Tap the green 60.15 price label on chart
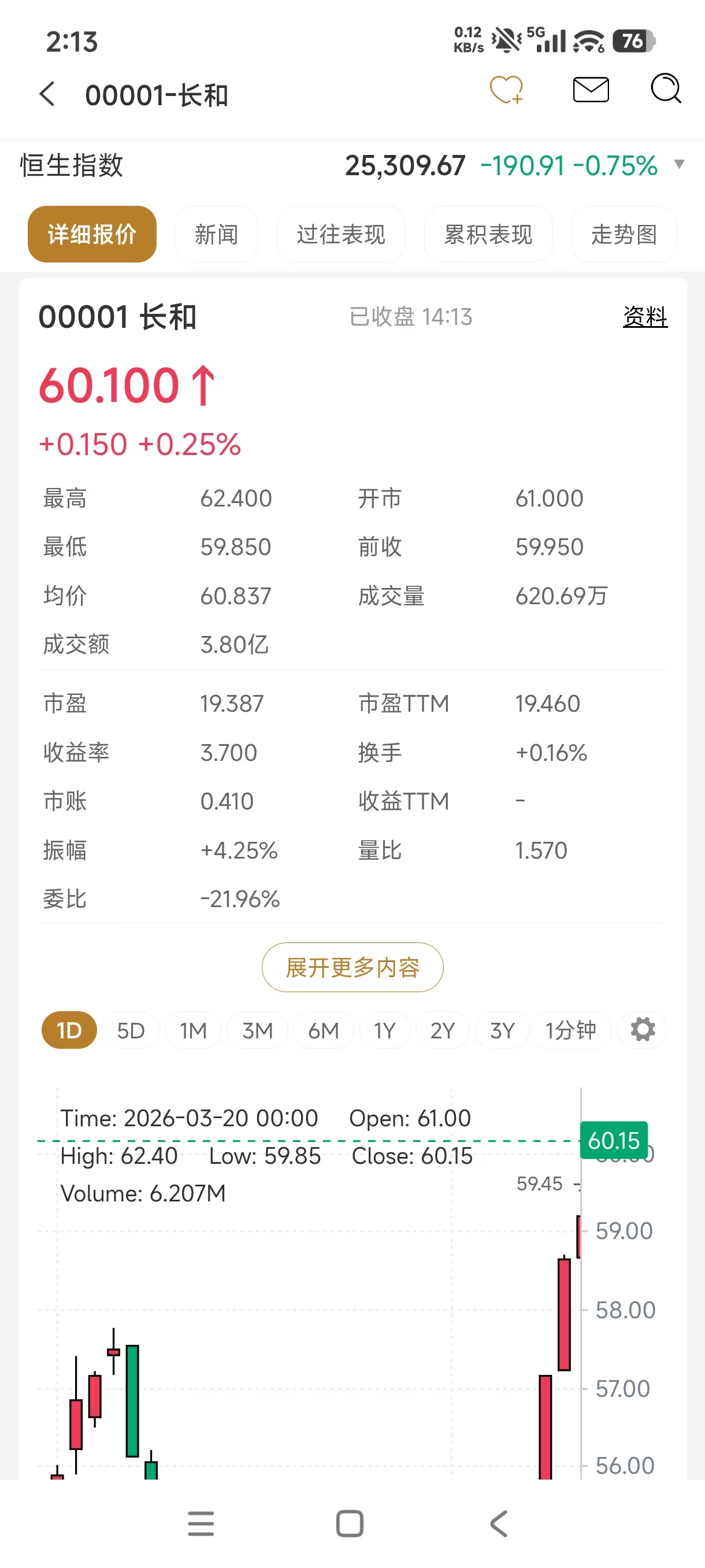The width and height of the screenshot is (705, 1568). pos(614,1140)
